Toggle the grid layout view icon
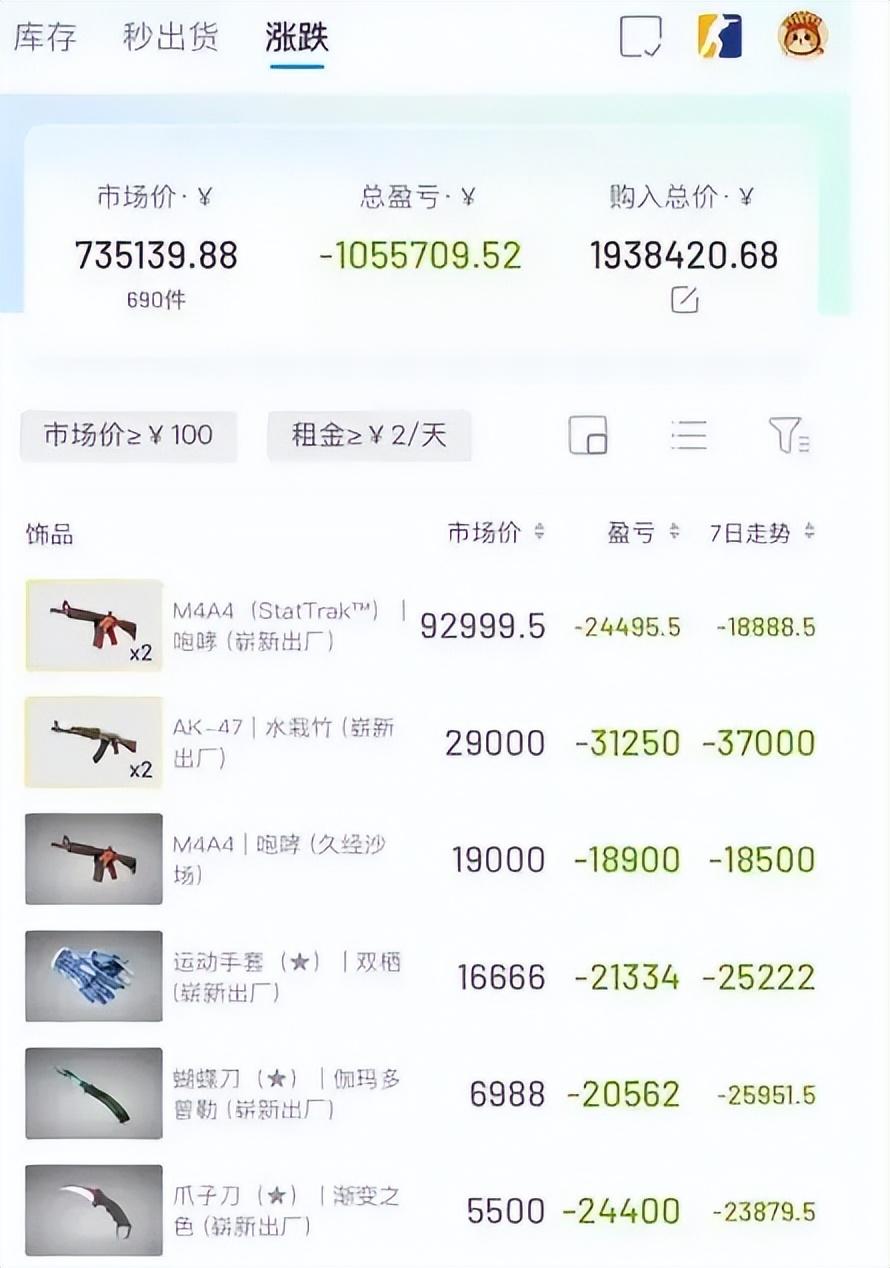The width and height of the screenshot is (890, 1268). pos(588,436)
